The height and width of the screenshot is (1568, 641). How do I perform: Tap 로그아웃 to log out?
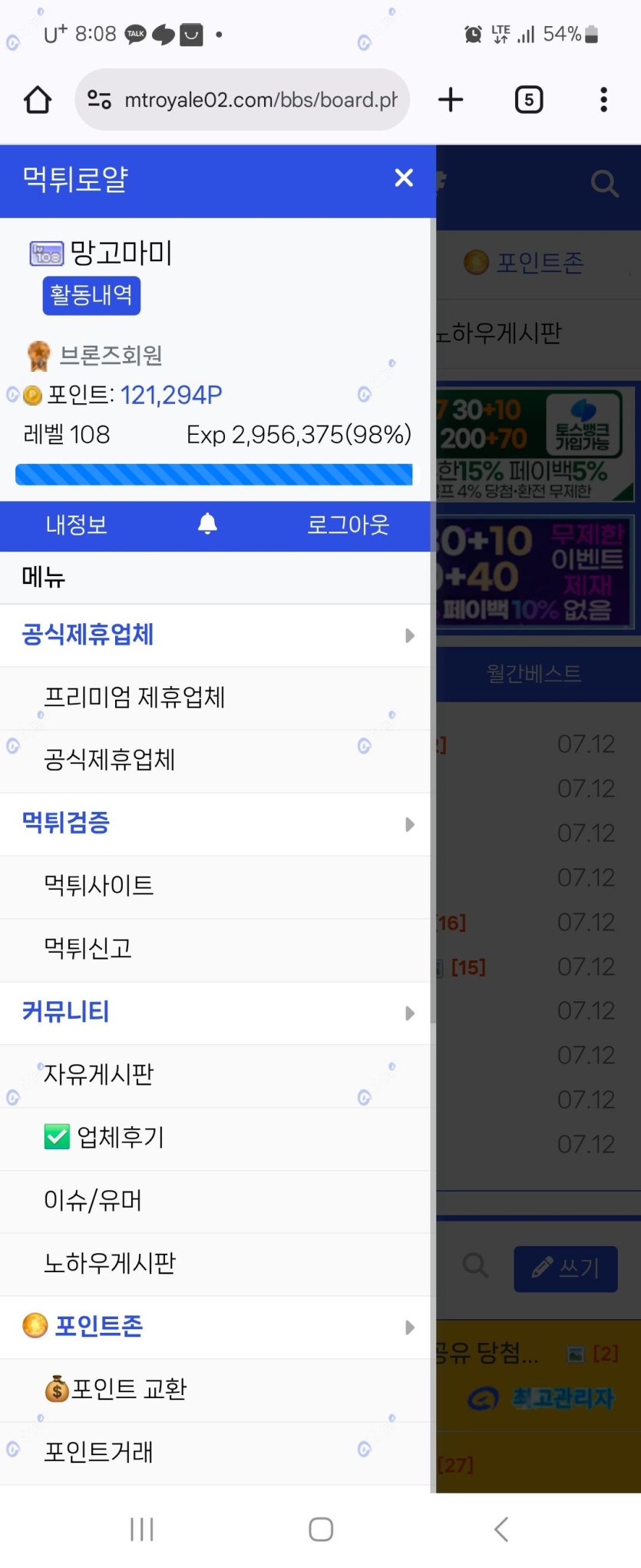pyautogui.click(x=348, y=525)
